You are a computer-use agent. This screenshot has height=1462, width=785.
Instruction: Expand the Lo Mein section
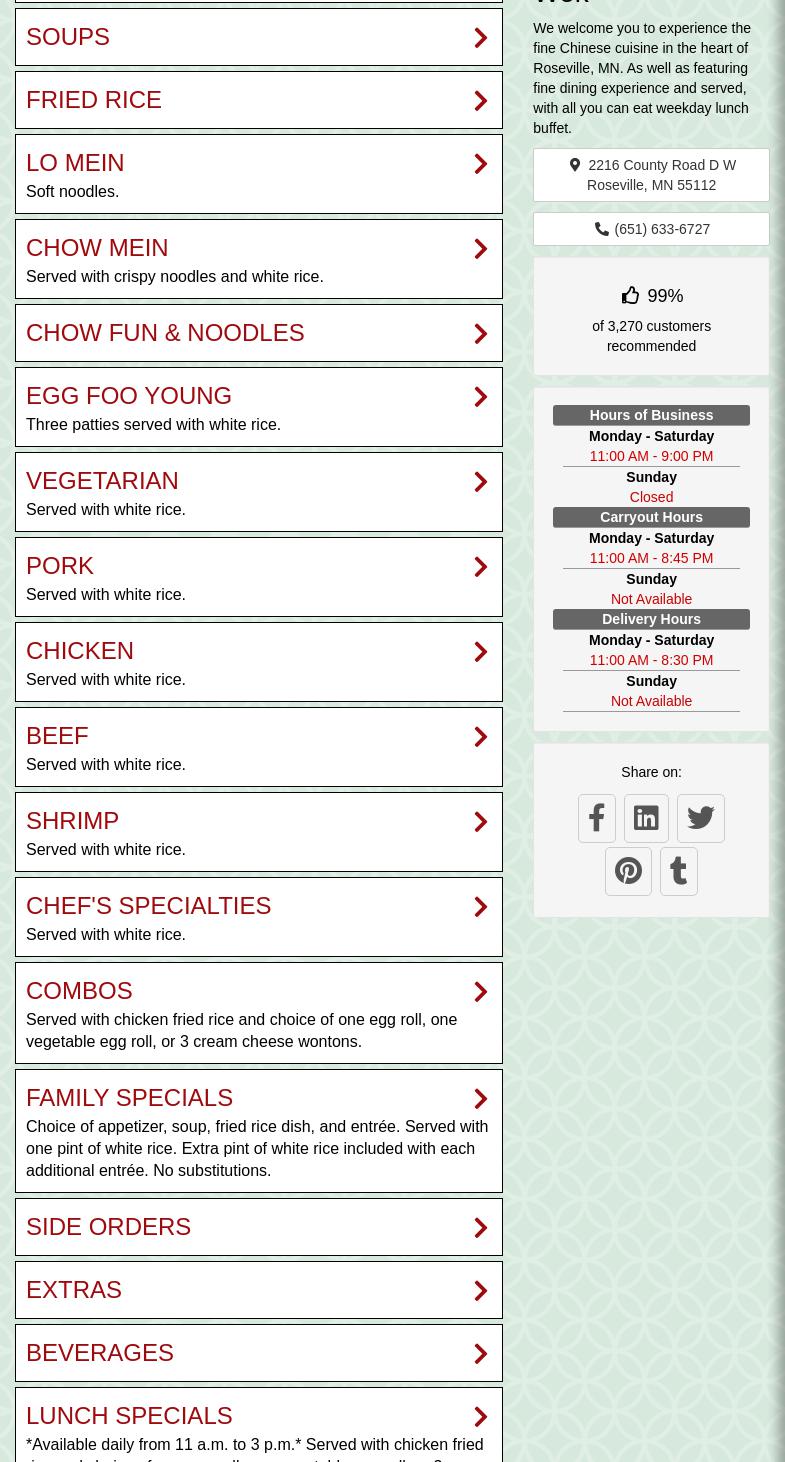pyautogui.click(x=258, y=163)
